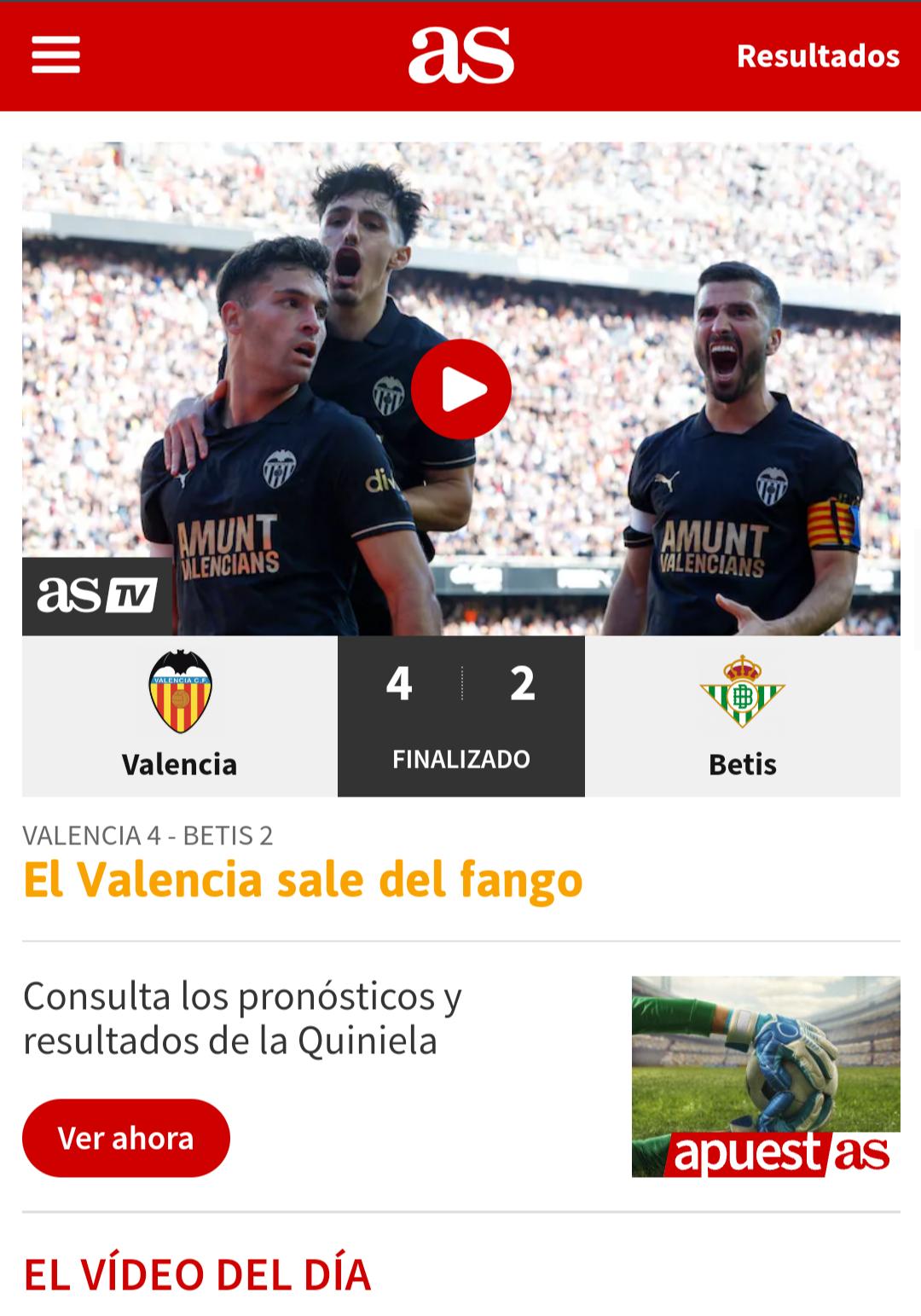Open Resultados section

click(817, 55)
